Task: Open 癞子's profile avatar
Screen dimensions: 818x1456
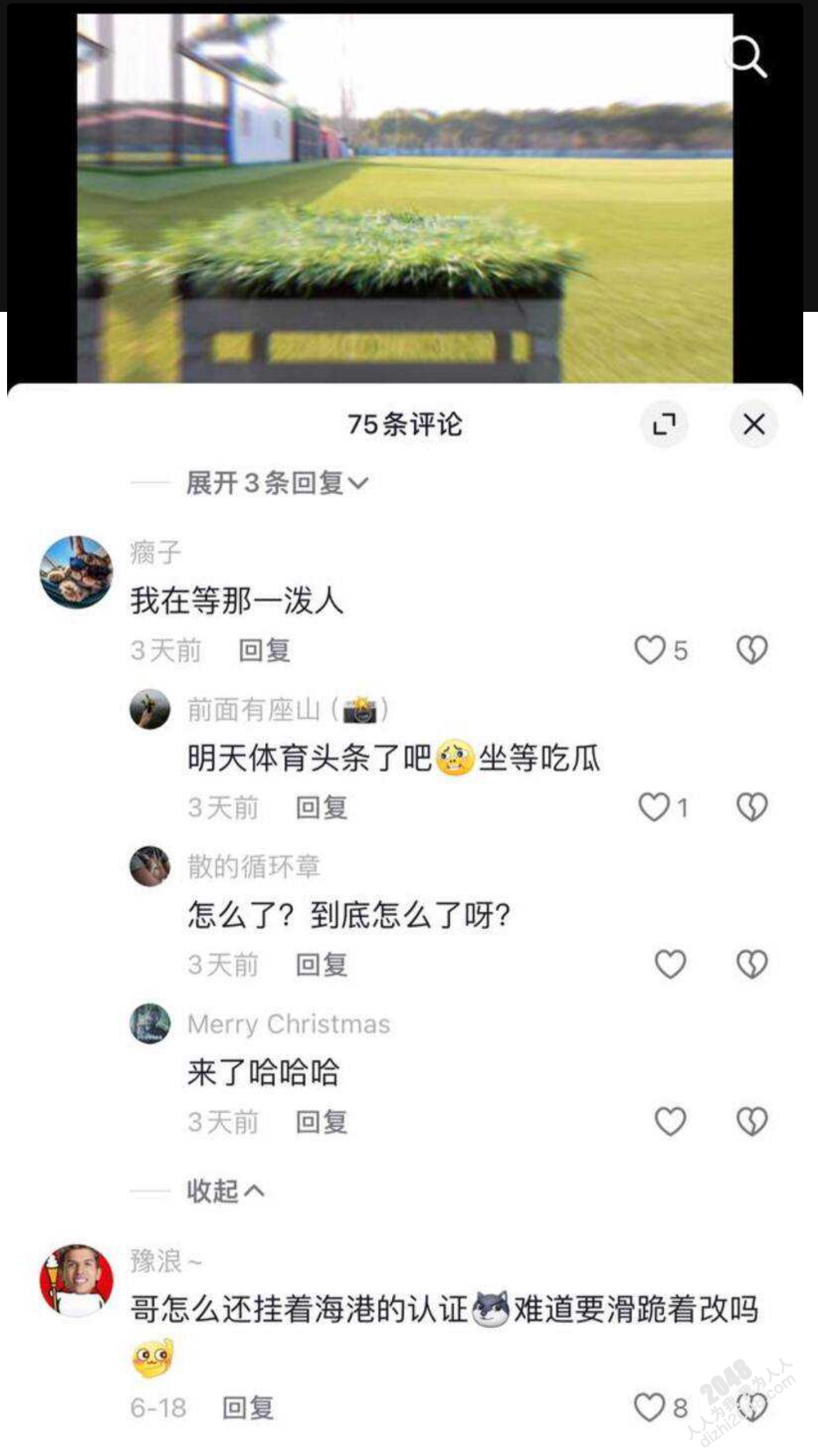Action: pos(76,572)
